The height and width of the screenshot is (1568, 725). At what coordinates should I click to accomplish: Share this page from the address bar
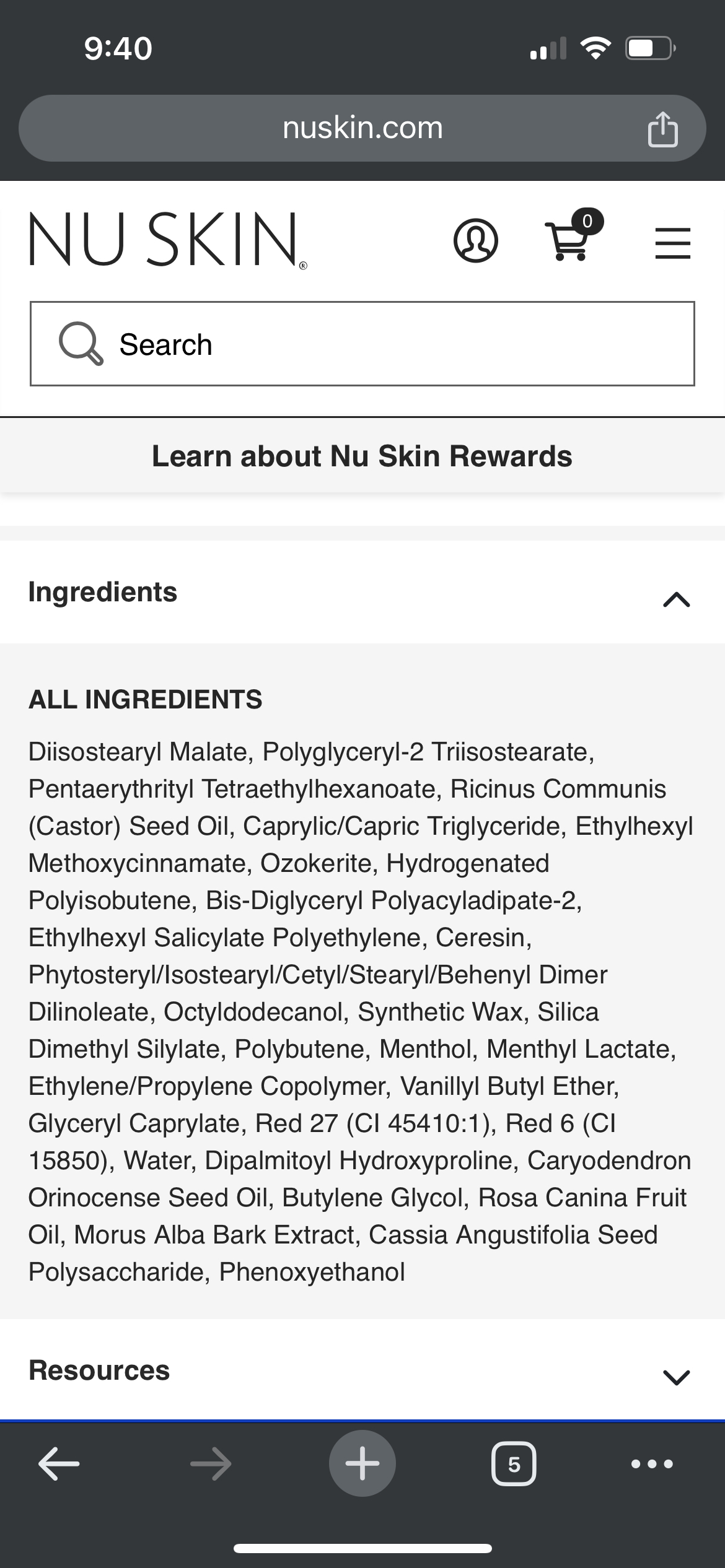[662, 129]
